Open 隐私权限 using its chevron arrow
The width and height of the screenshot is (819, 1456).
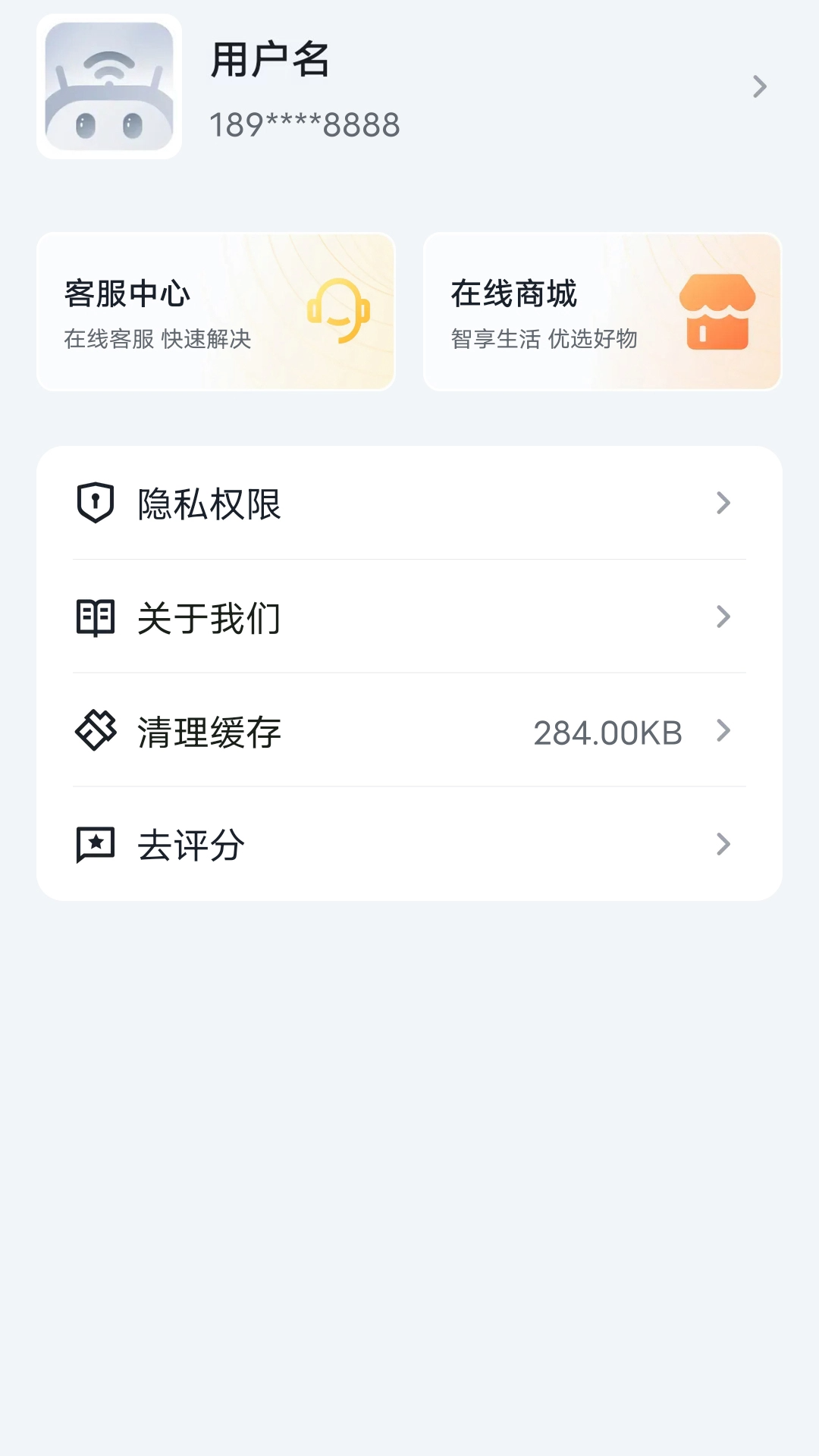pyautogui.click(x=723, y=504)
